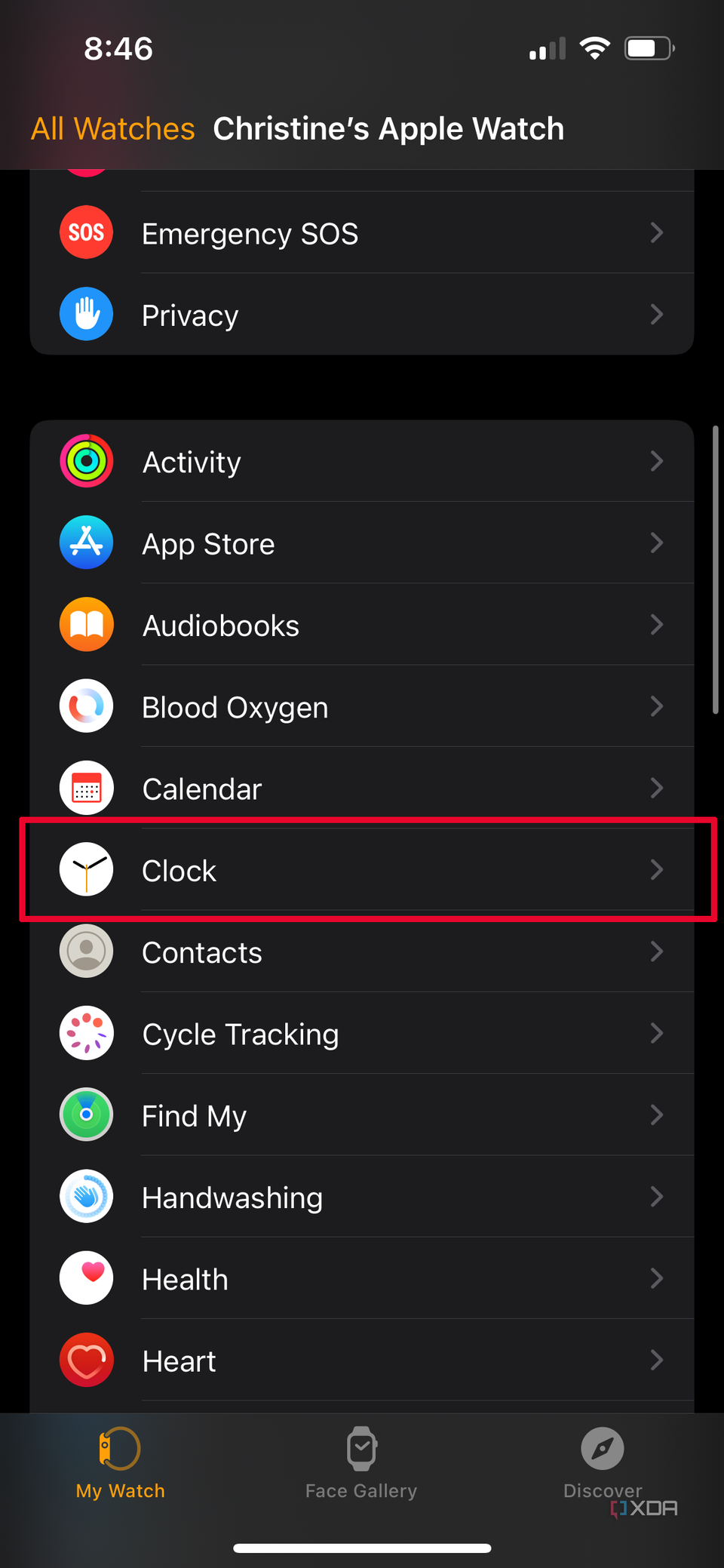Tap the Cycle Tracking petals icon
Viewport: 724px width, 1568px height.
tap(86, 1033)
